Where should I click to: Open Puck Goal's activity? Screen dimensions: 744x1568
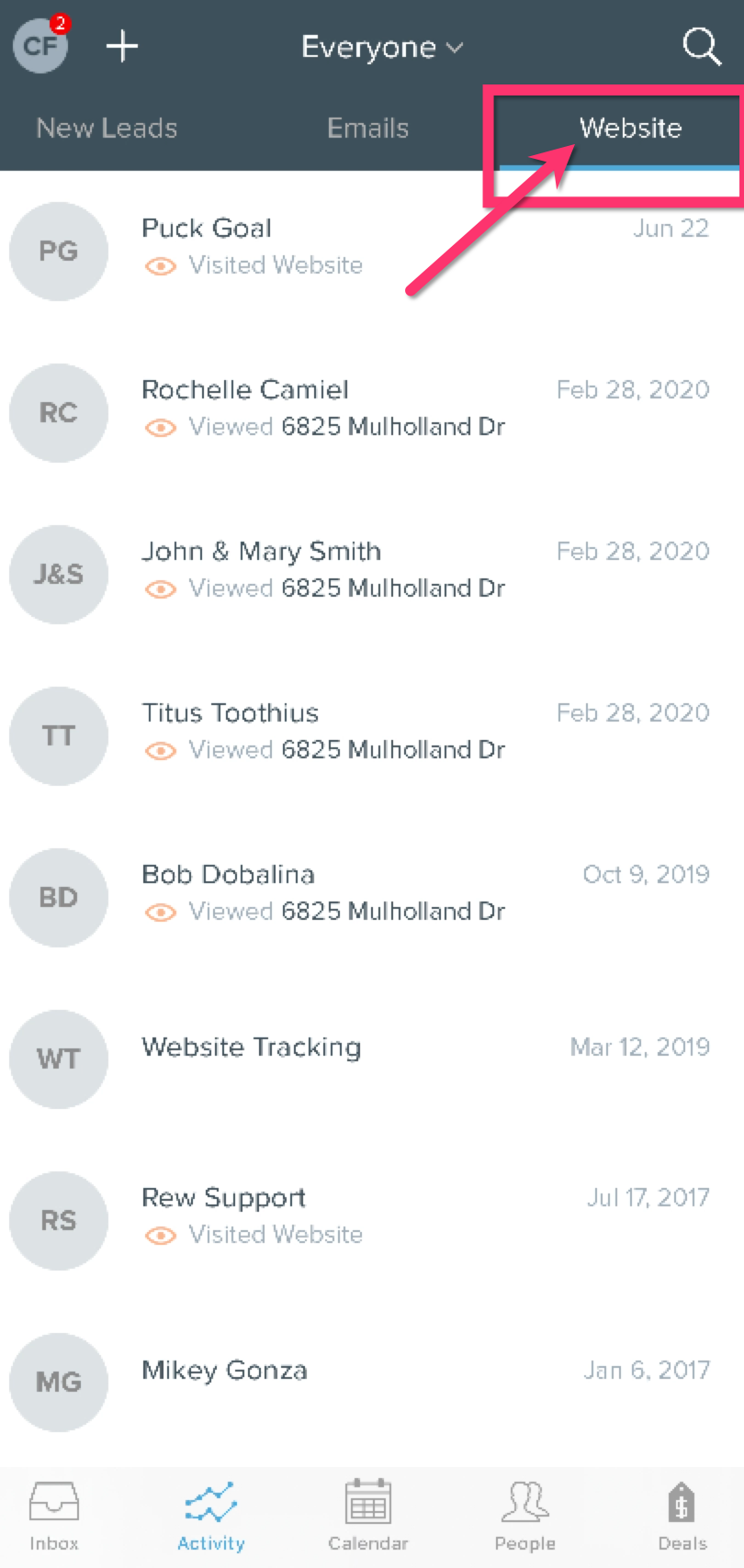tap(372, 251)
